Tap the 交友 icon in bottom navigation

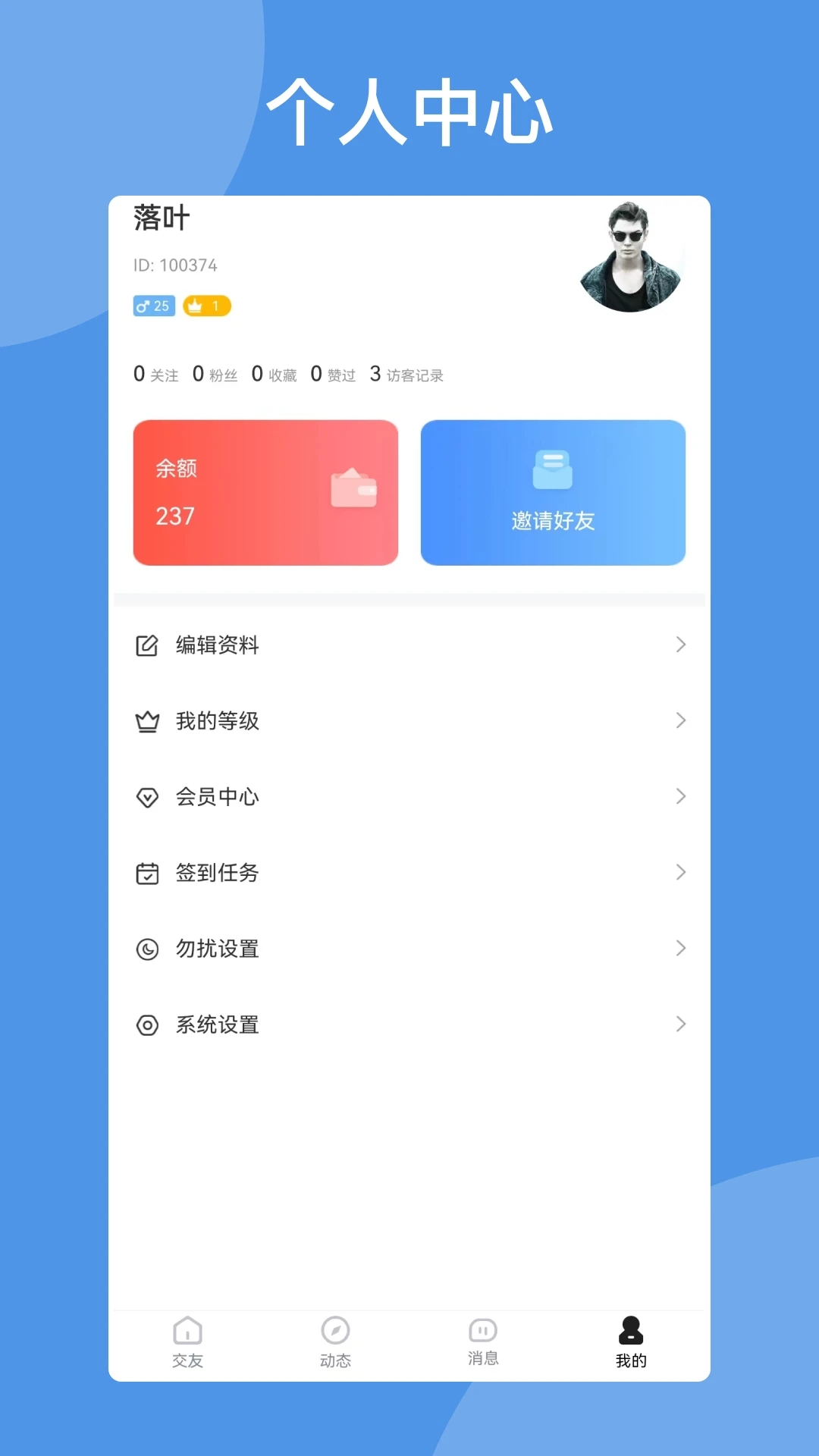point(187,1341)
